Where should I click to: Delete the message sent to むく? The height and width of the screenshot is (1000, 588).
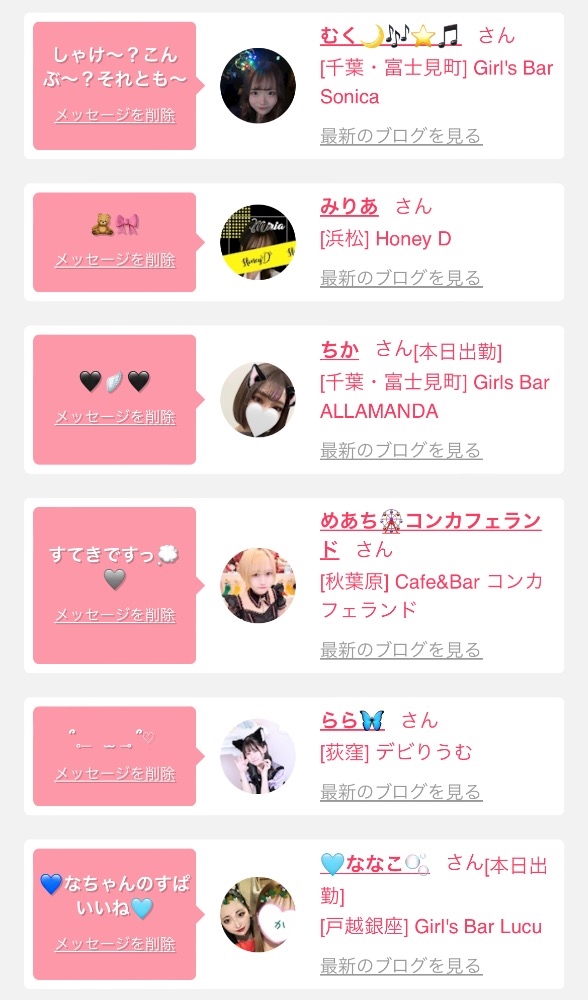coord(115,115)
